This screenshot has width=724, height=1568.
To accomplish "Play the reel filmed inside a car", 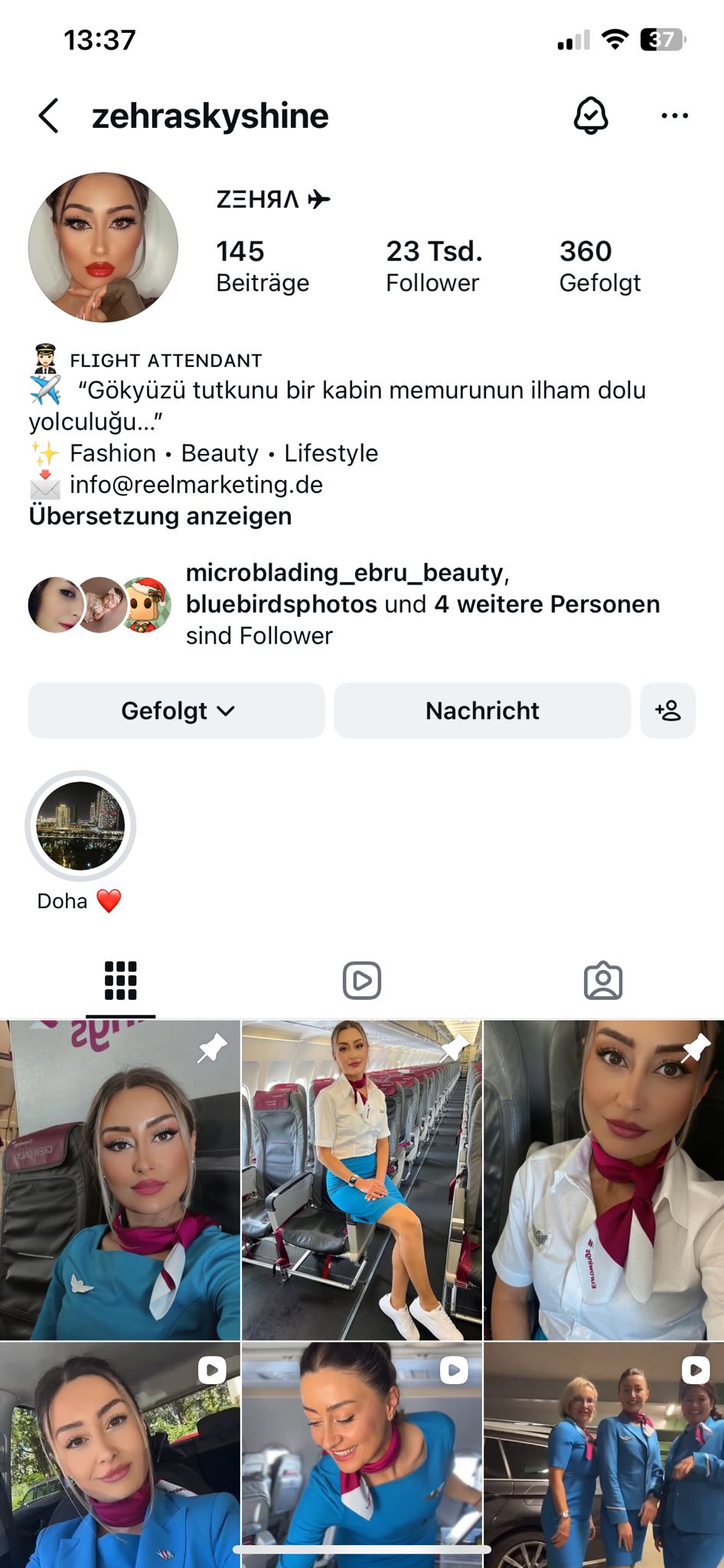I will [120, 1455].
